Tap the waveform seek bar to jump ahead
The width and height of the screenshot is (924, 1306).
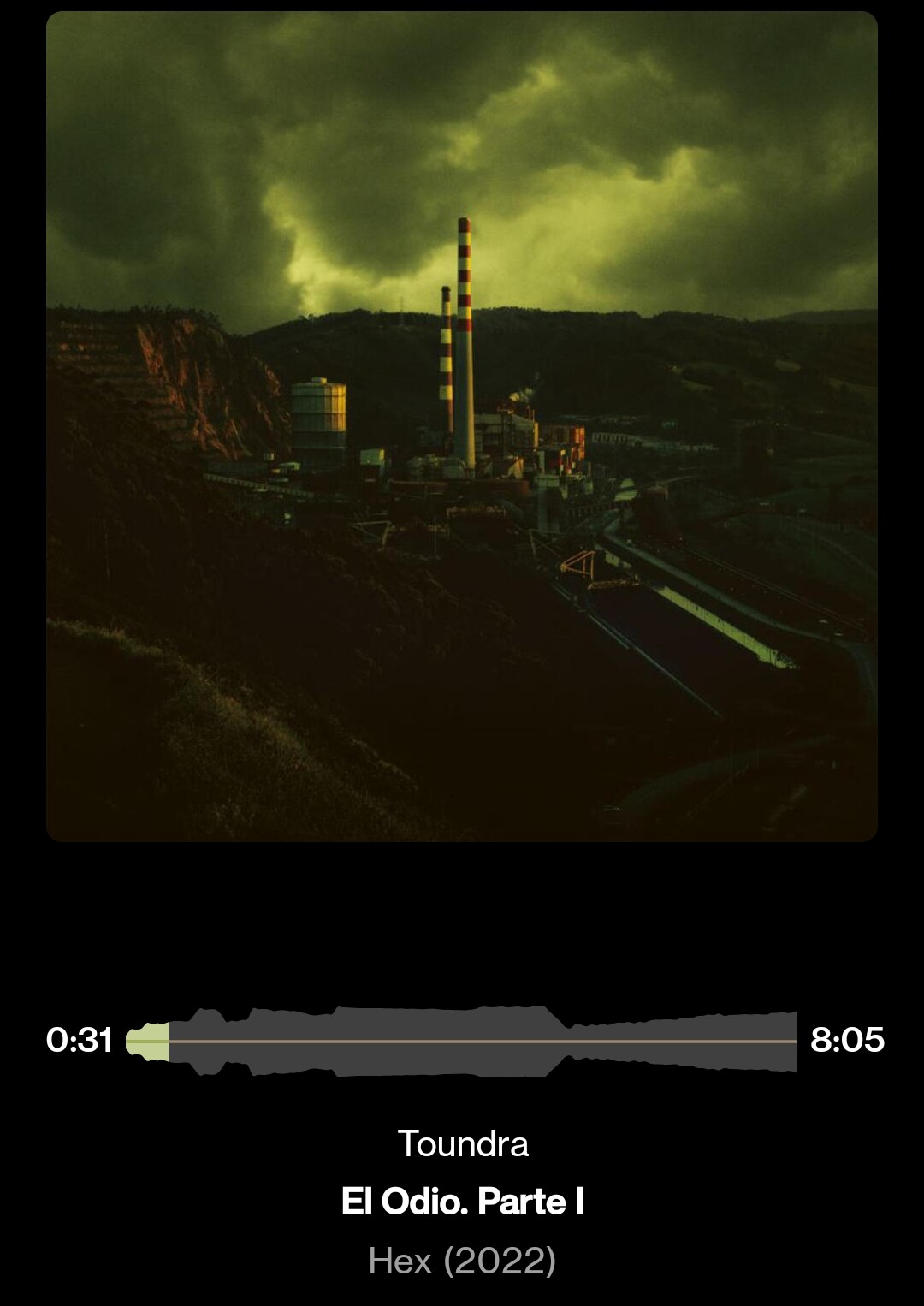[x=461, y=1041]
